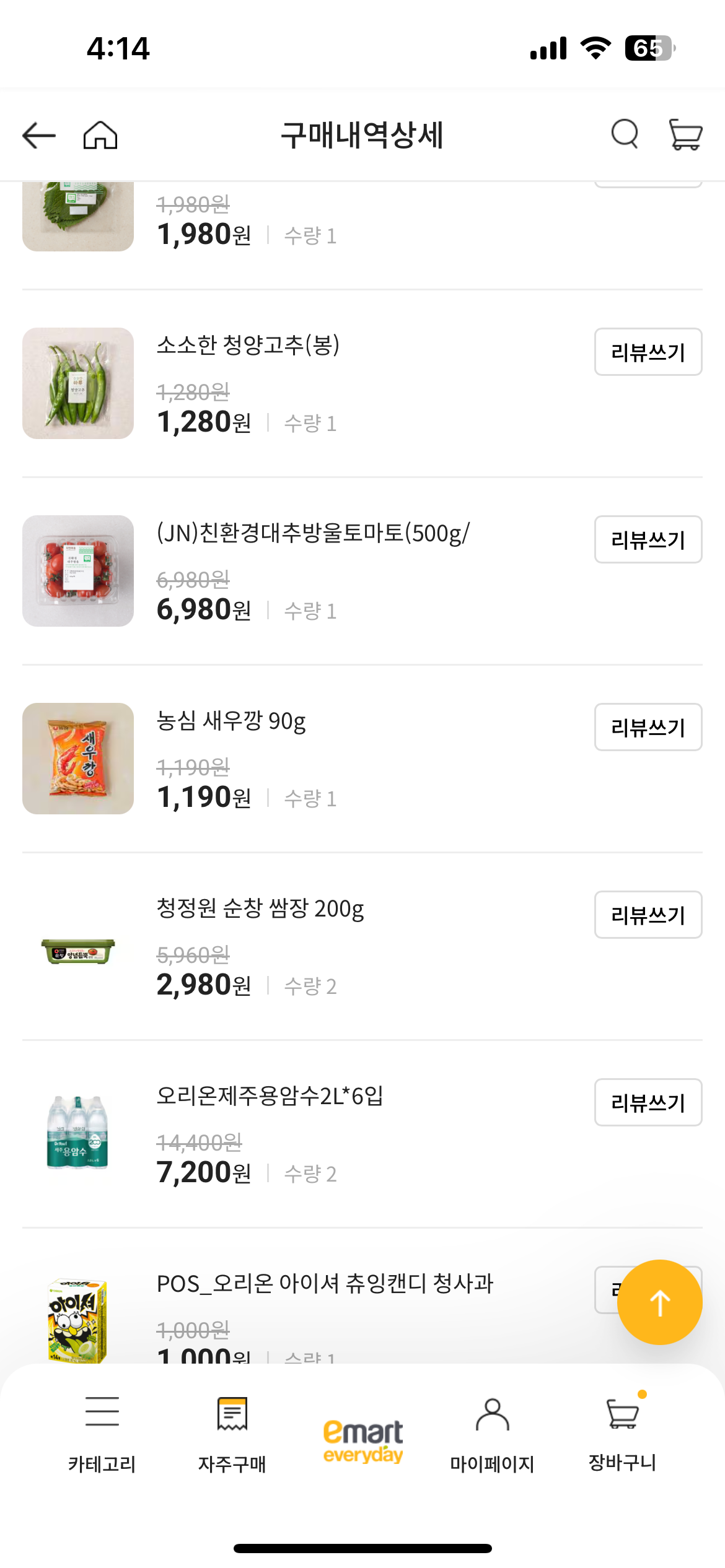Open the home icon in header

click(x=100, y=136)
